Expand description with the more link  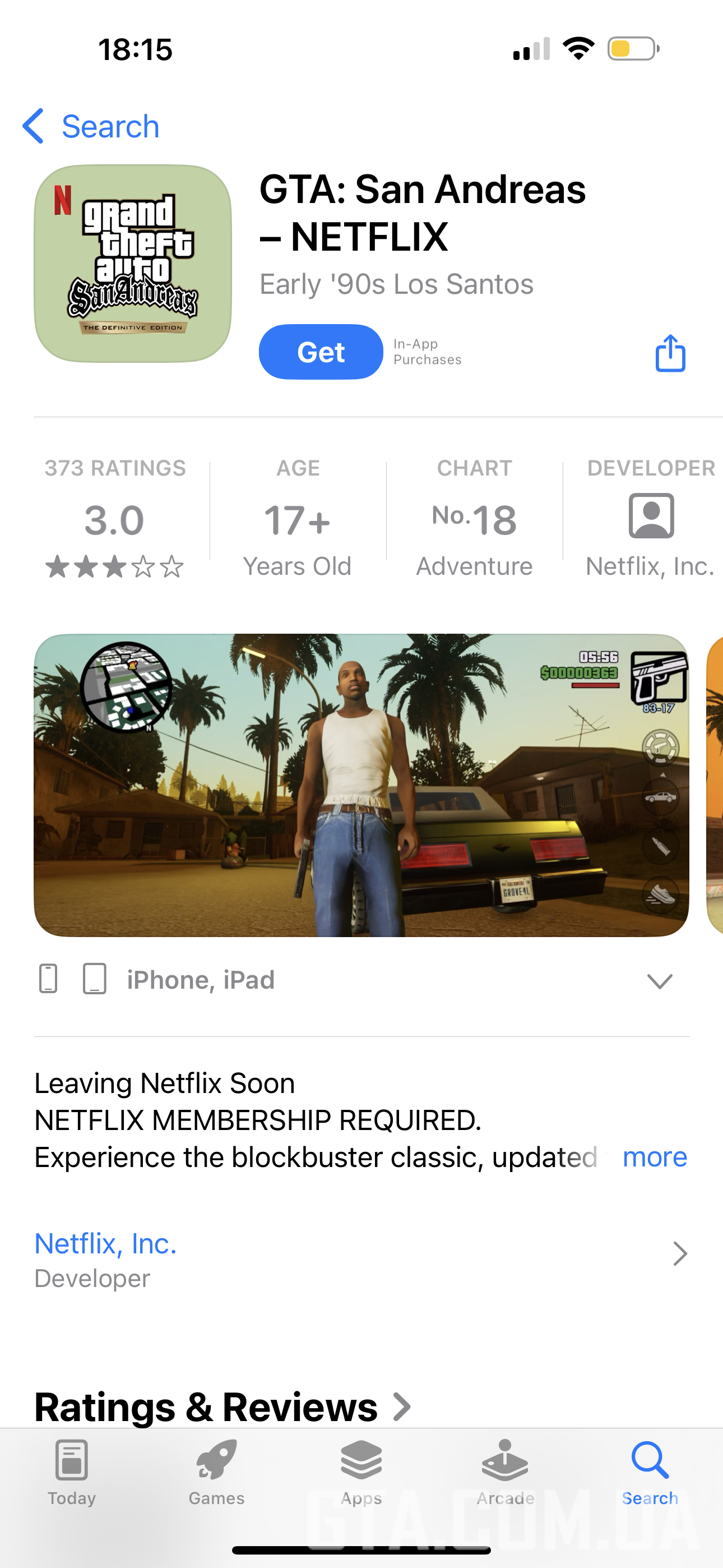[x=654, y=1157]
